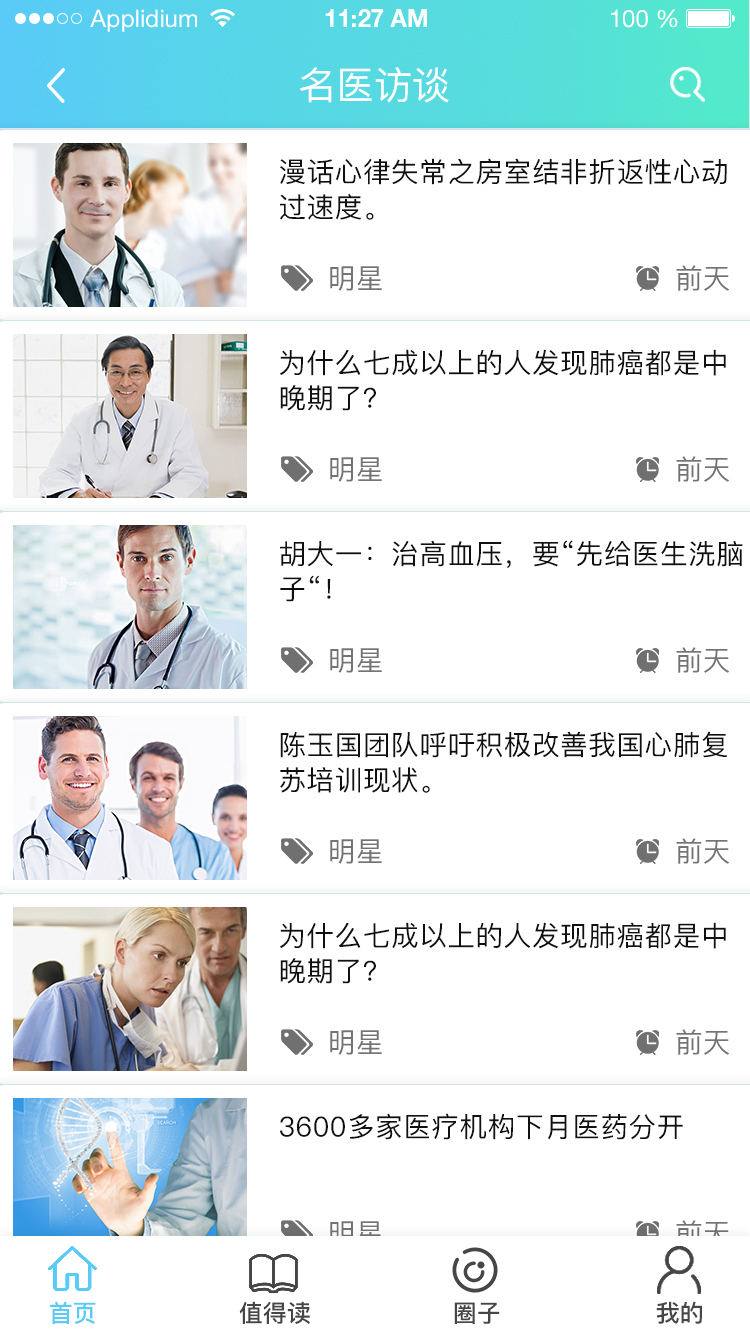Open article 3600多家医疗机构下月医药分开
750x1334 pixels.
point(481,1128)
